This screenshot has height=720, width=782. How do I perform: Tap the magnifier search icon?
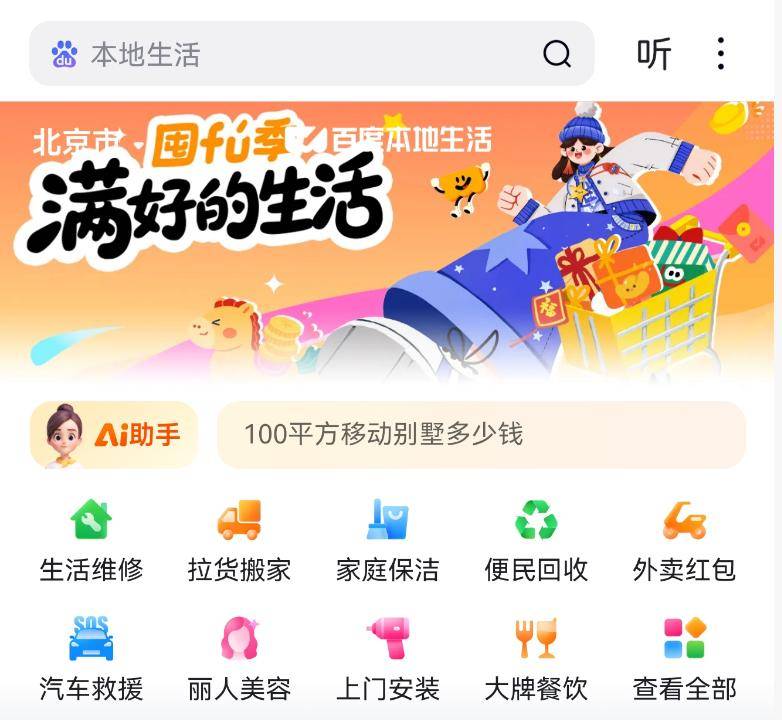click(557, 54)
